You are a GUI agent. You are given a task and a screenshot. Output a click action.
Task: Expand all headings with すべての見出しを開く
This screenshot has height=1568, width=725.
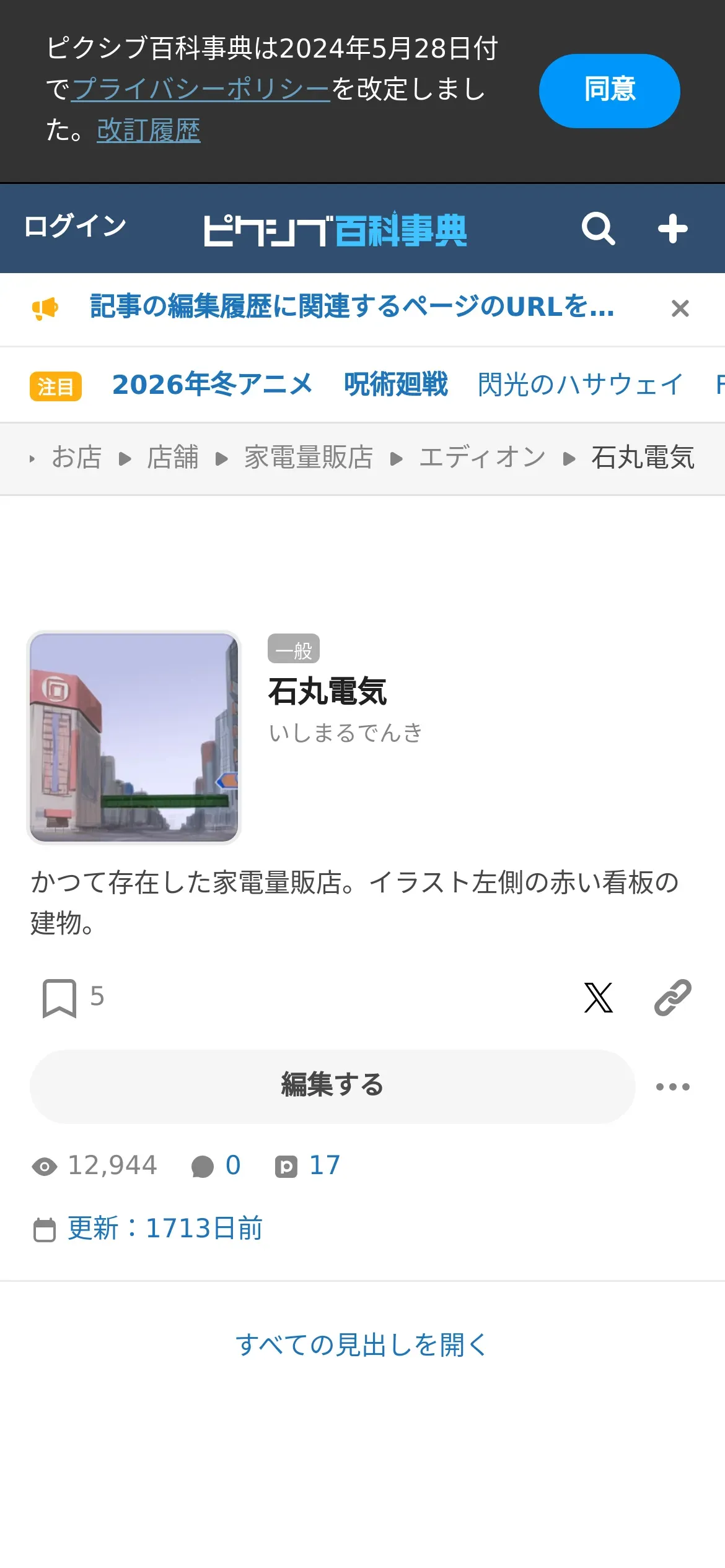click(362, 1344)
